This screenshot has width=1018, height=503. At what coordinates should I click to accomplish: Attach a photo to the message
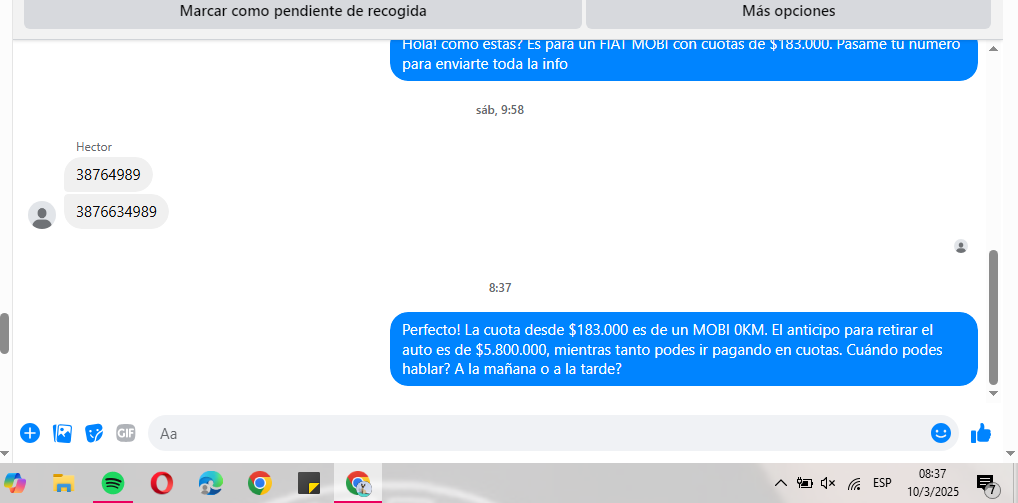62,433
